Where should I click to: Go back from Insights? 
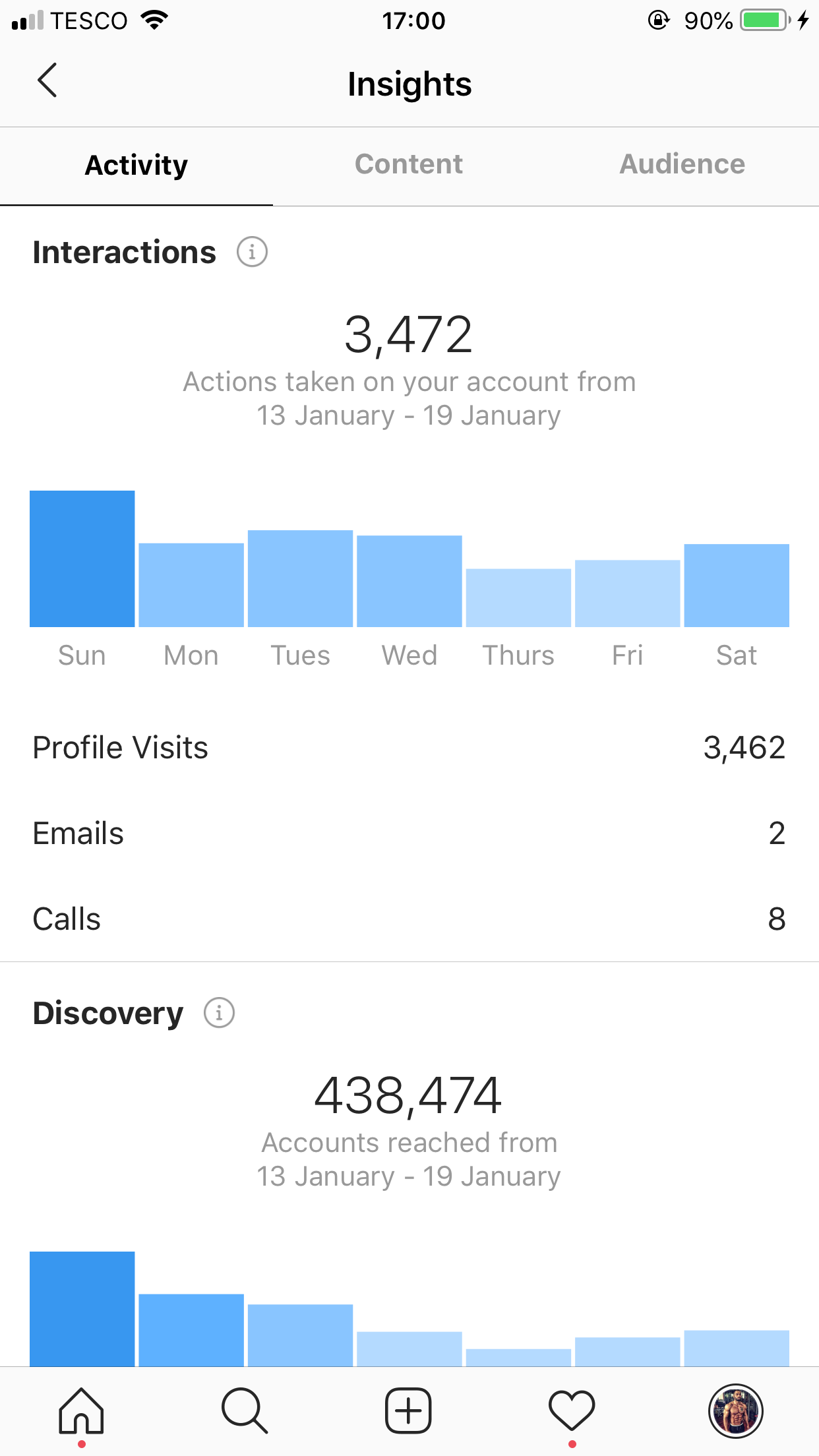(x=47, y=80)
